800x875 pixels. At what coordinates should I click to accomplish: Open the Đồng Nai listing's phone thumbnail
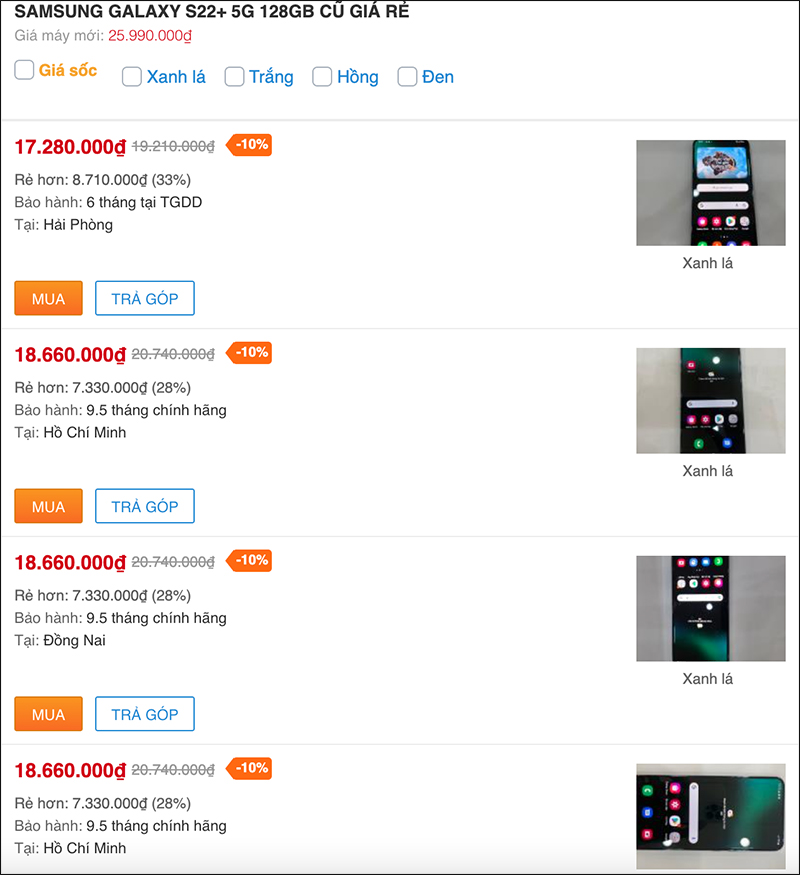[x=710, y=608]
